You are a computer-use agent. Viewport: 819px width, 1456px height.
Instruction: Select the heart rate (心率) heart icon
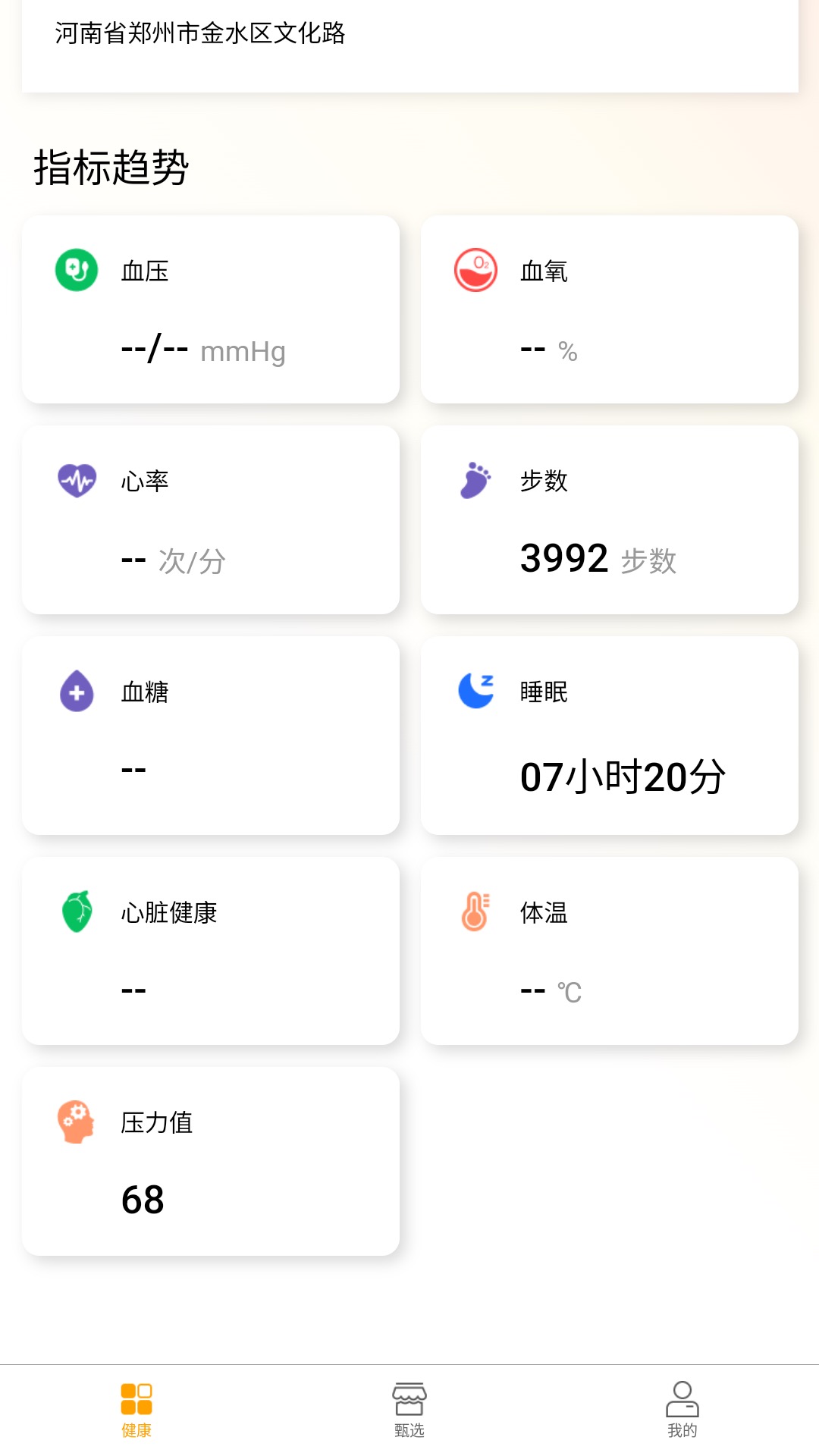pyautogui.click(x=76, y=478)
